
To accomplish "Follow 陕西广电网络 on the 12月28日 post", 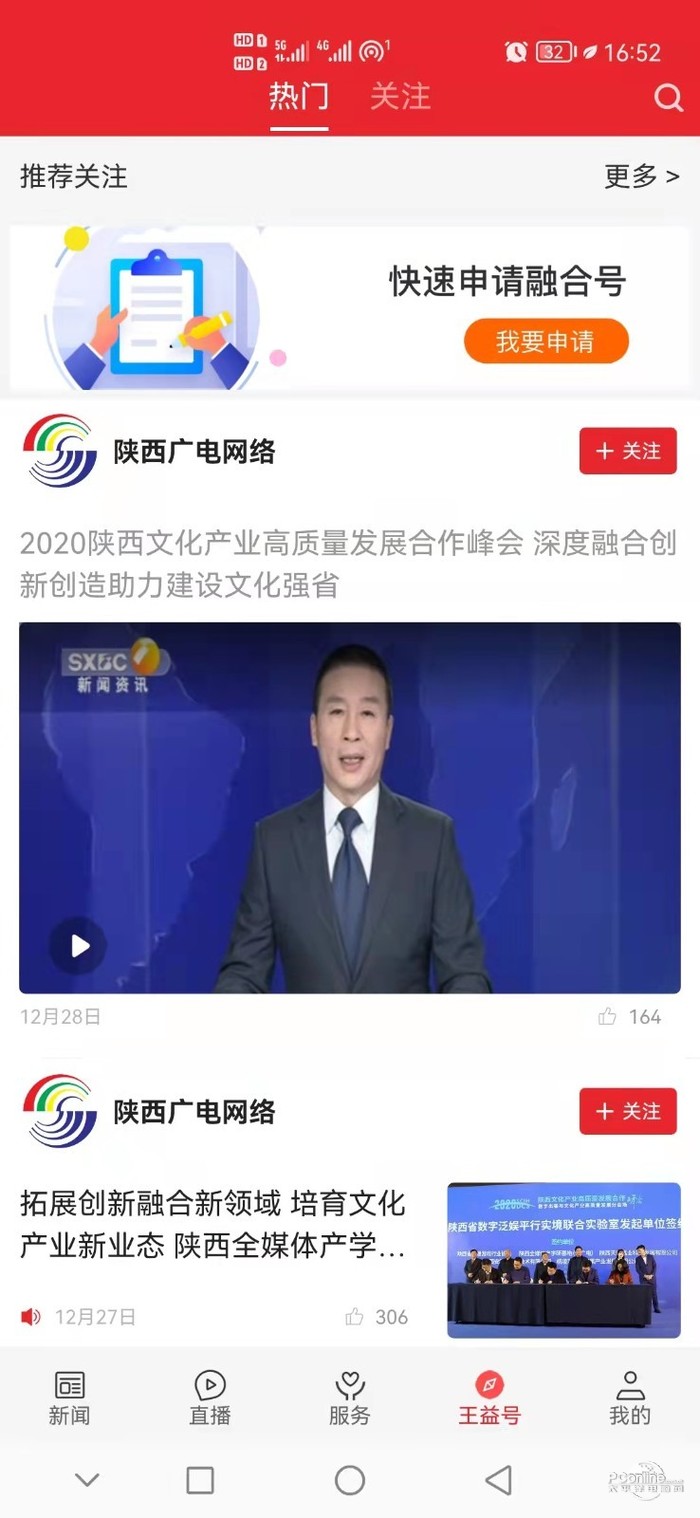I will coord(628,451).
